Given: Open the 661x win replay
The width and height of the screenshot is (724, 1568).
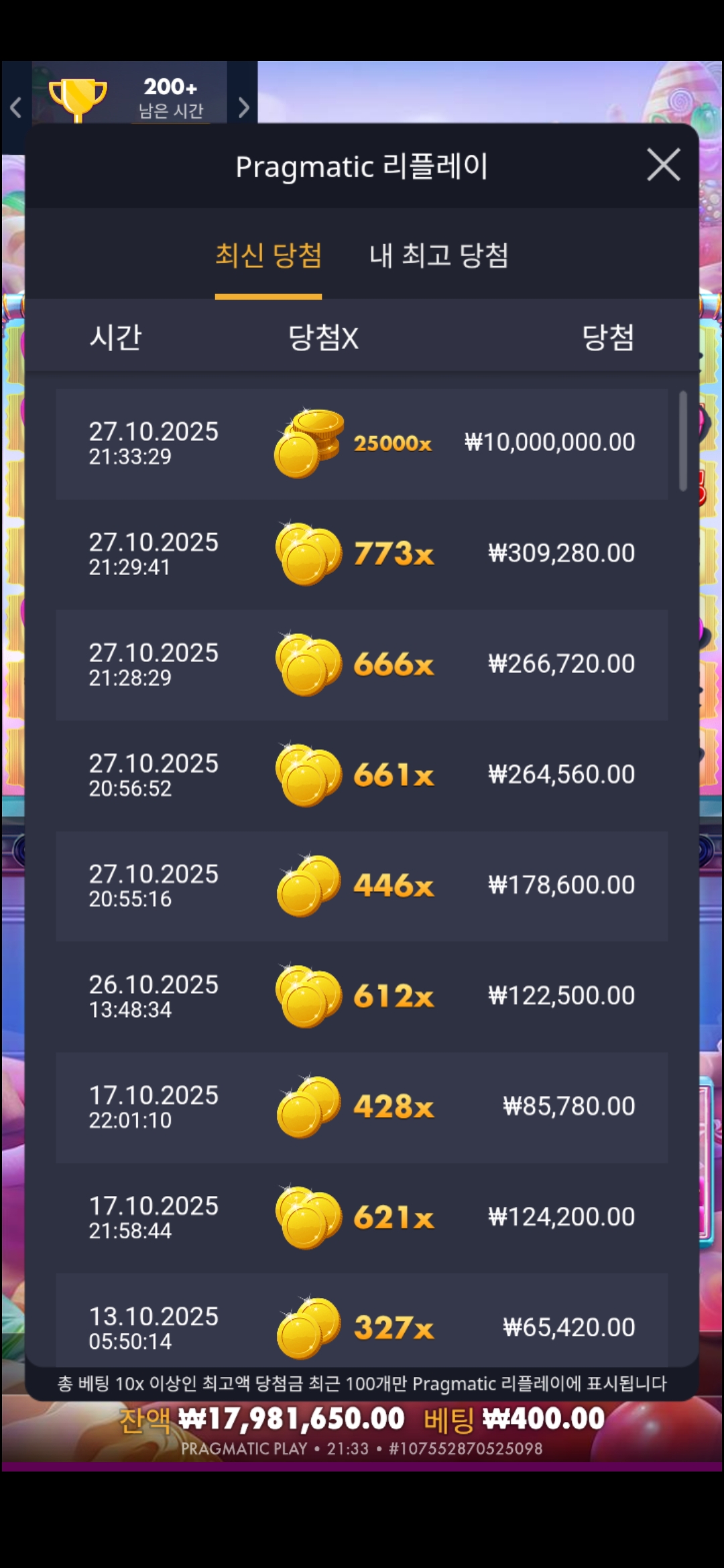Looking at the screenshot, I should pyautogui.click(x=362, y=775).
